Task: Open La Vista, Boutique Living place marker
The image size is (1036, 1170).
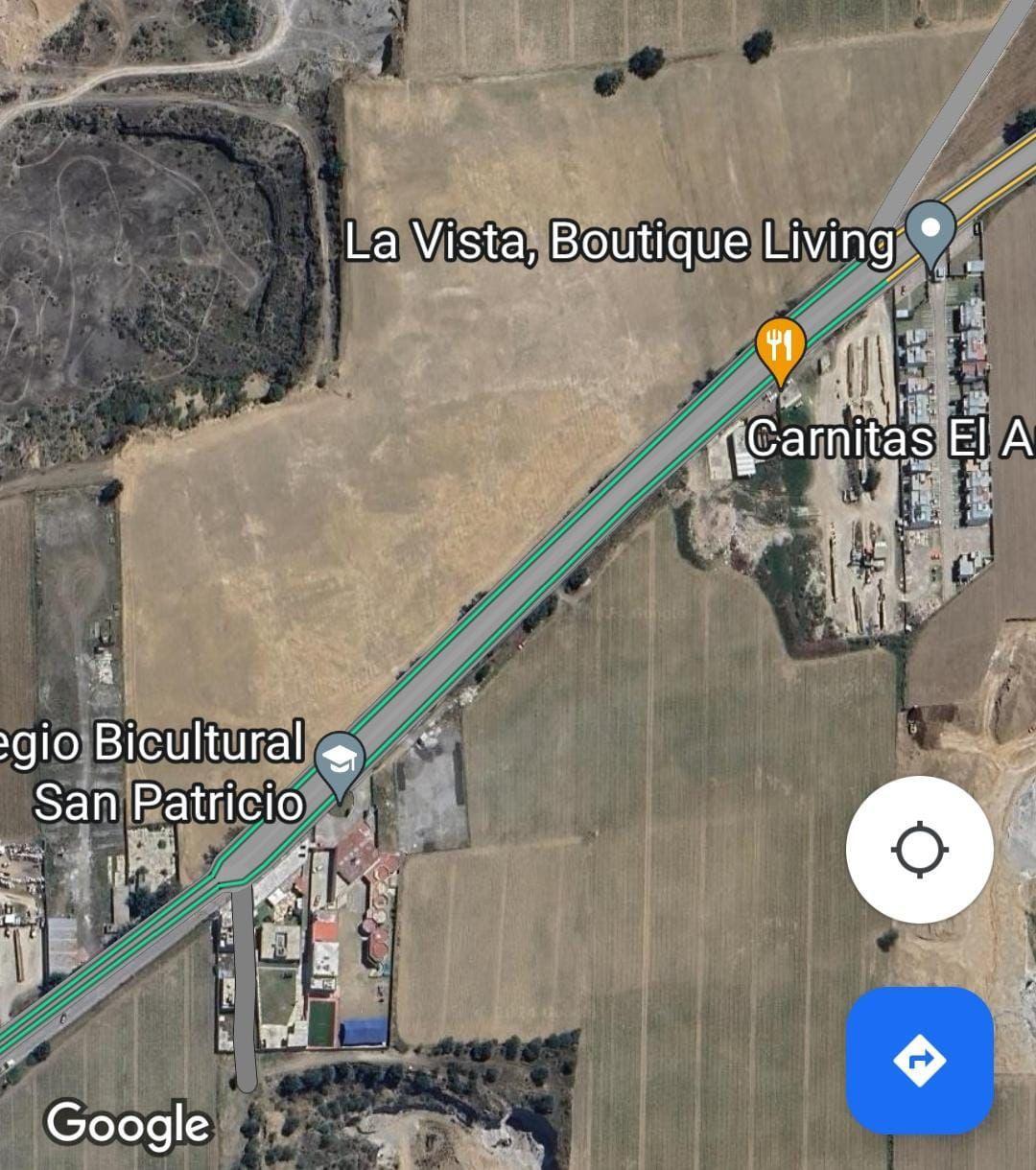Action: point(930,231)
